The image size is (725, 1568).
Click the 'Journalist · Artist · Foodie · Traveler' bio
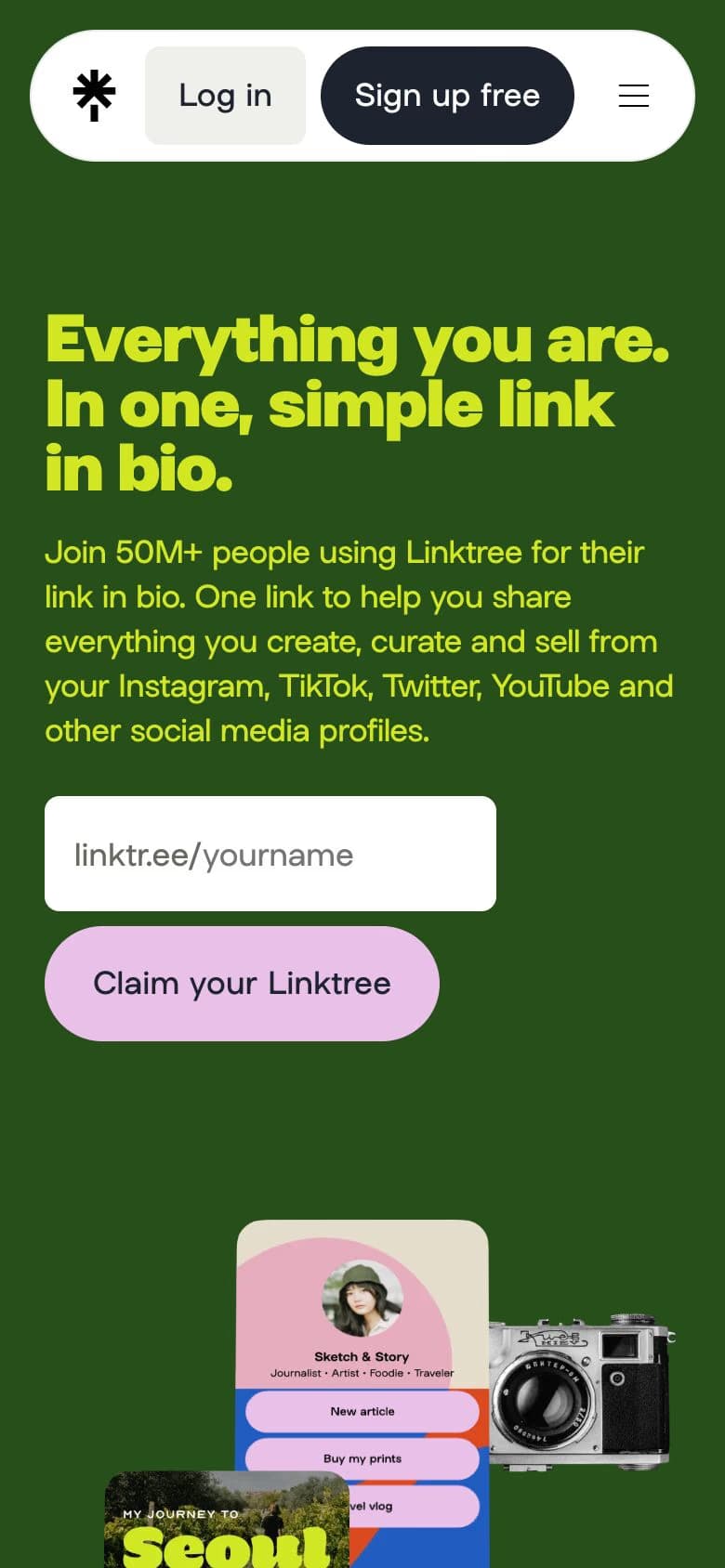pyautogui.click(x=362, y=1373)
